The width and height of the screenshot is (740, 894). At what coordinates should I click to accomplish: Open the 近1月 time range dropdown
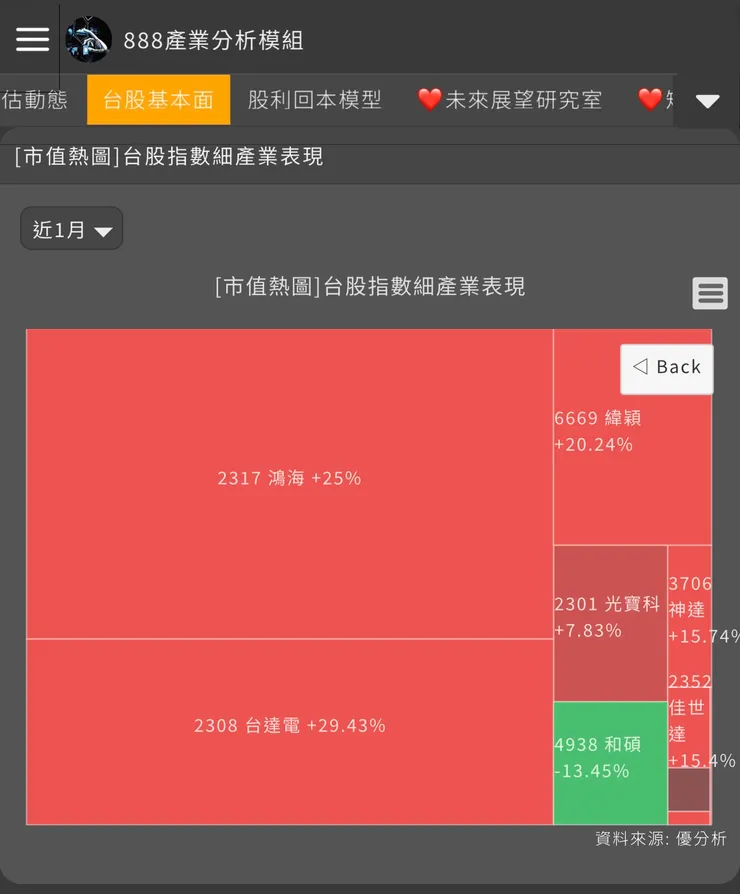point(71,228)
